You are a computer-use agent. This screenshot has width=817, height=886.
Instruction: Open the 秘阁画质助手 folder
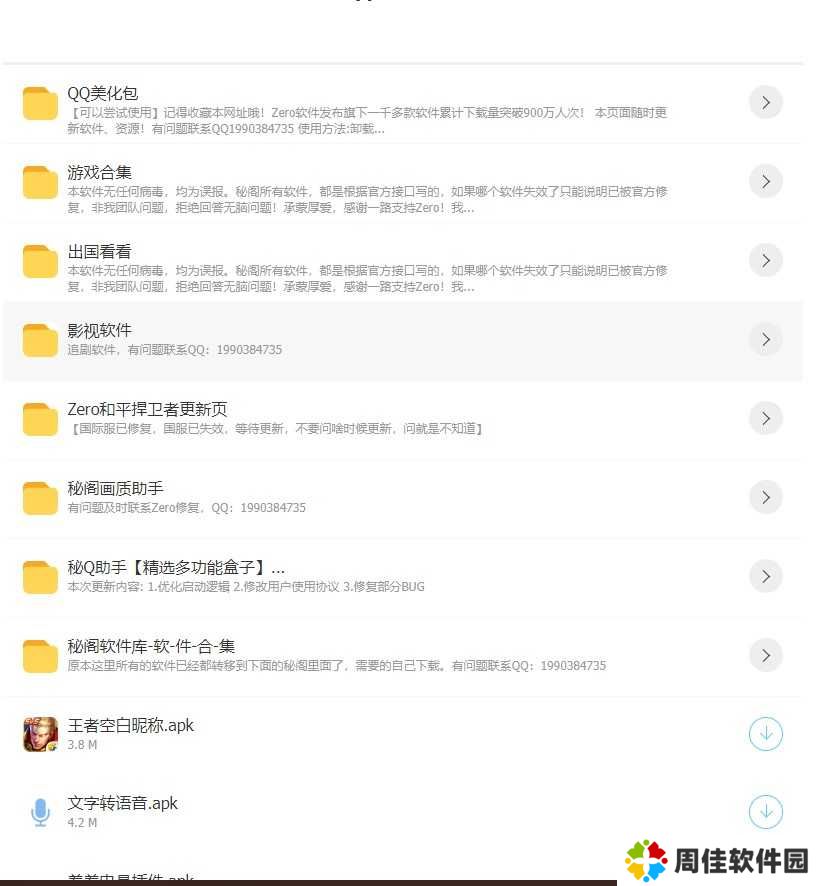click(115, 489)
